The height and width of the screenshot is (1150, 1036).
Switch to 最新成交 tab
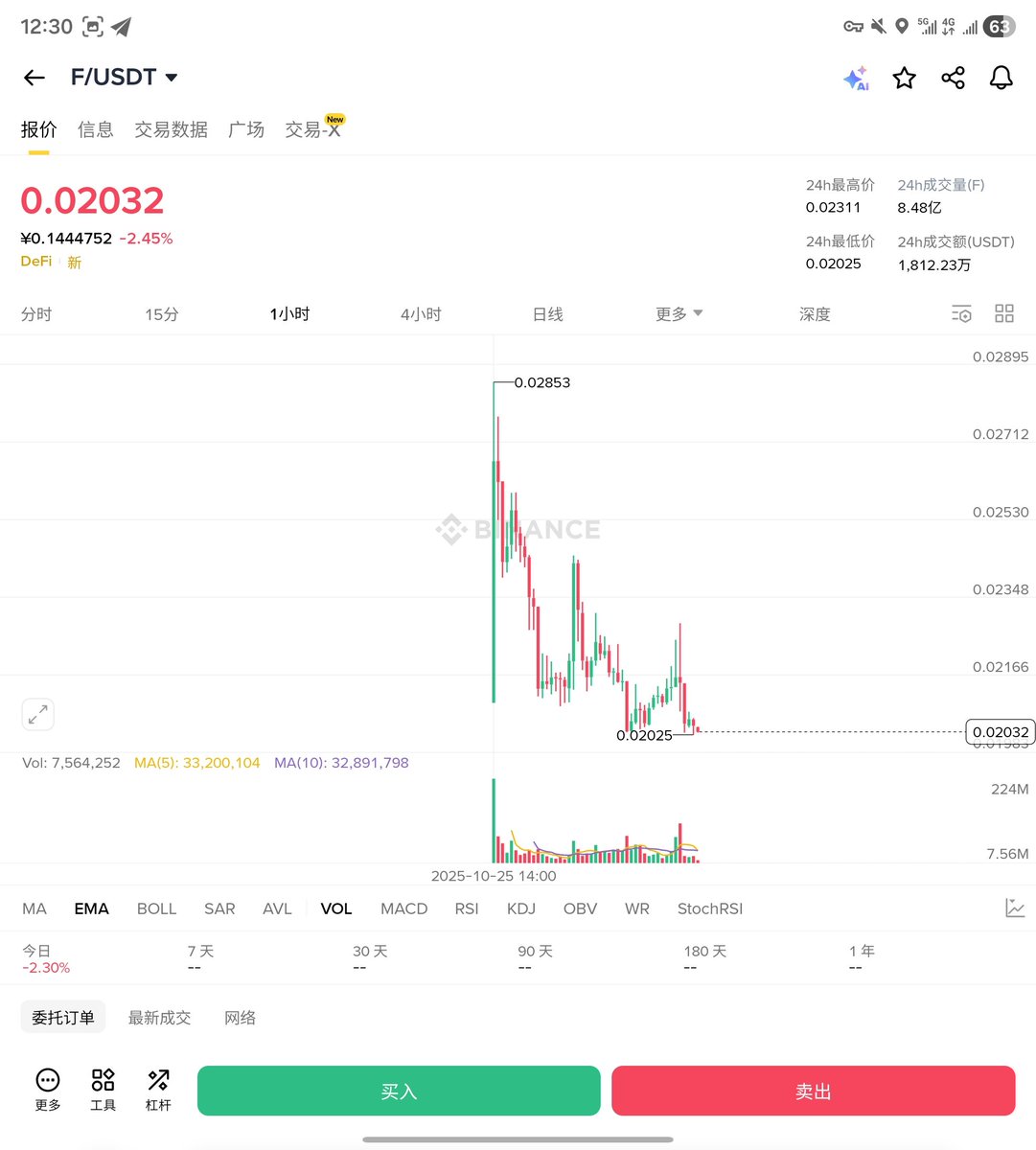coord(159,1018)
